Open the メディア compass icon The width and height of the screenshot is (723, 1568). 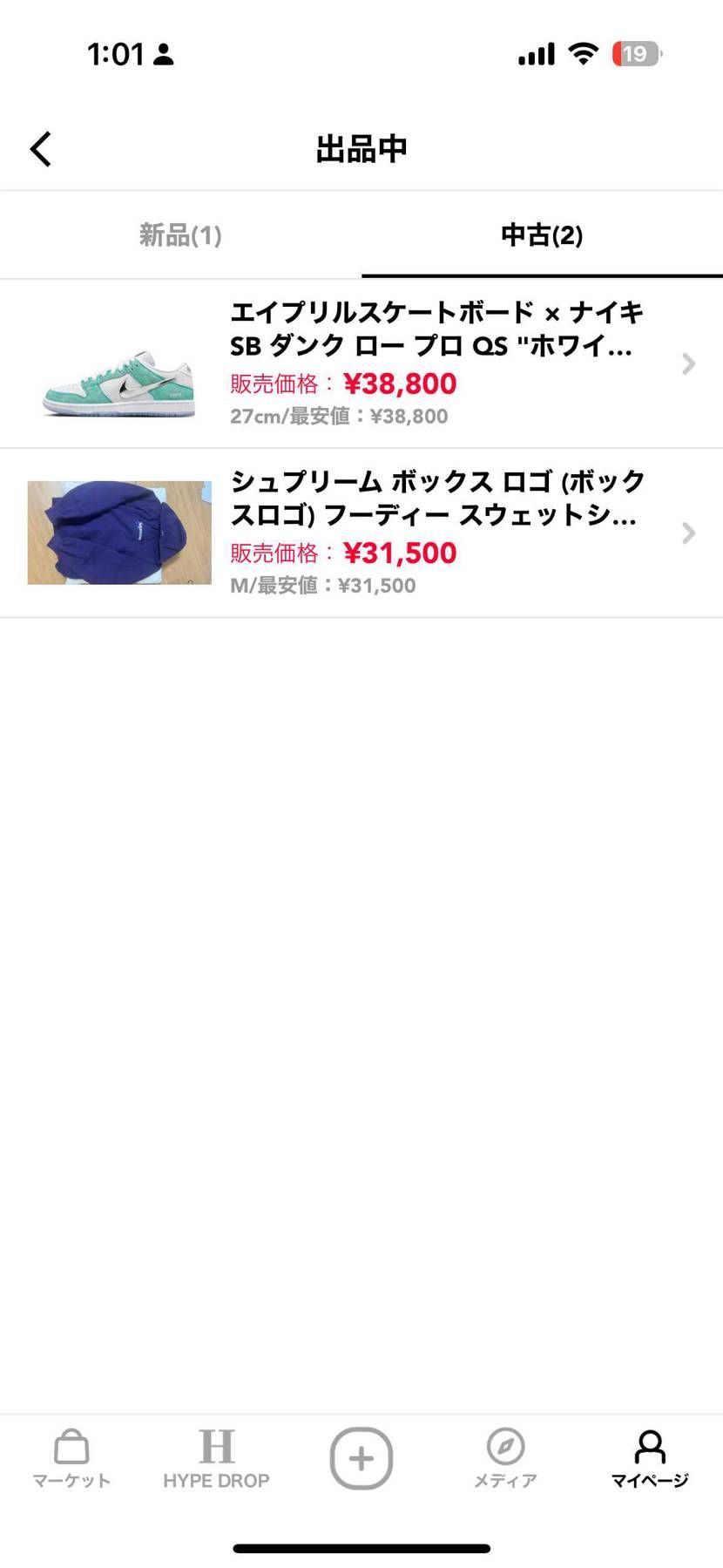505,1449
